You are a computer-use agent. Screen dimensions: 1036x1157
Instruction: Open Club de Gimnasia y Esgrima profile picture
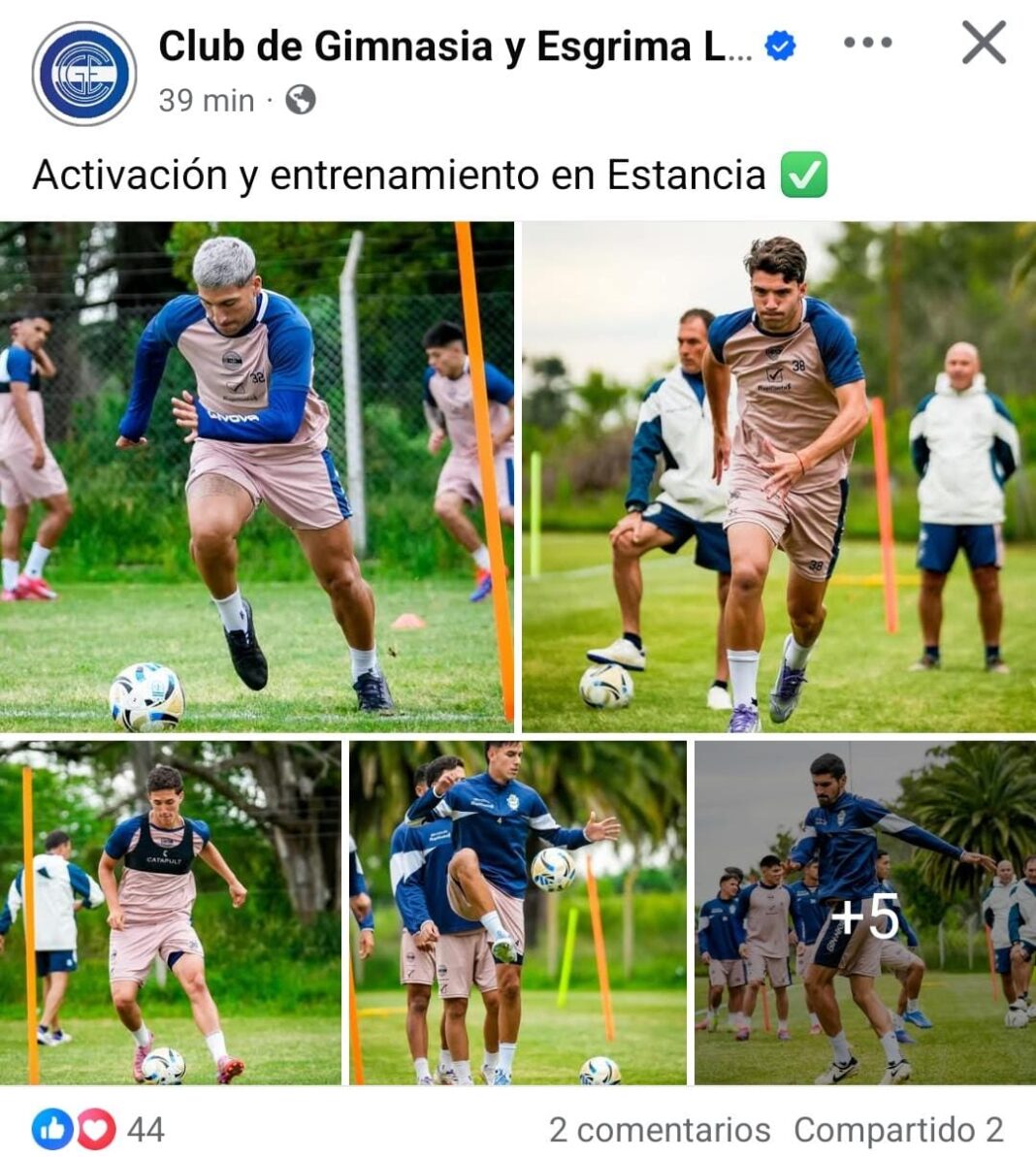tap(84, 74)
